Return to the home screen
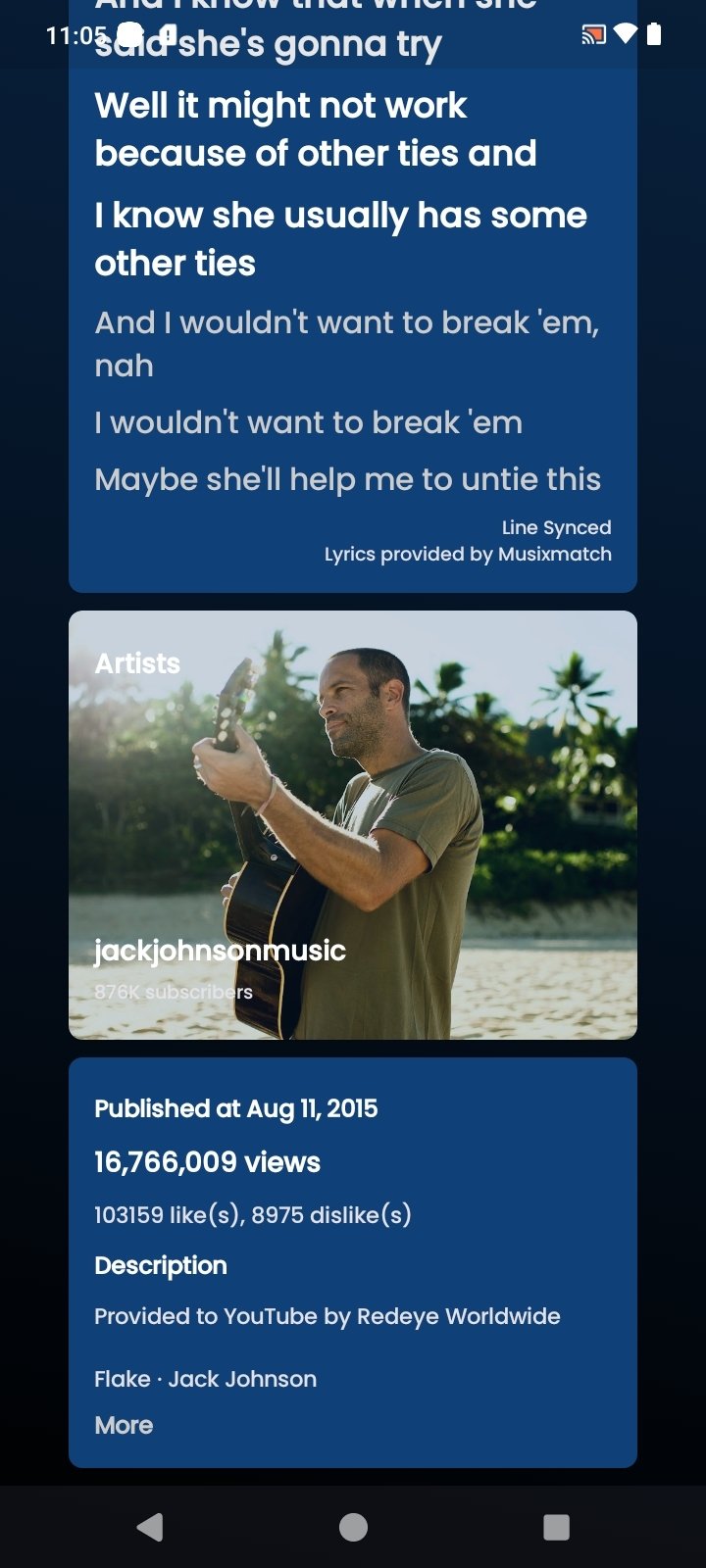The height and width of the screenshot is (1568, 706). click(x=353, y=1527)
